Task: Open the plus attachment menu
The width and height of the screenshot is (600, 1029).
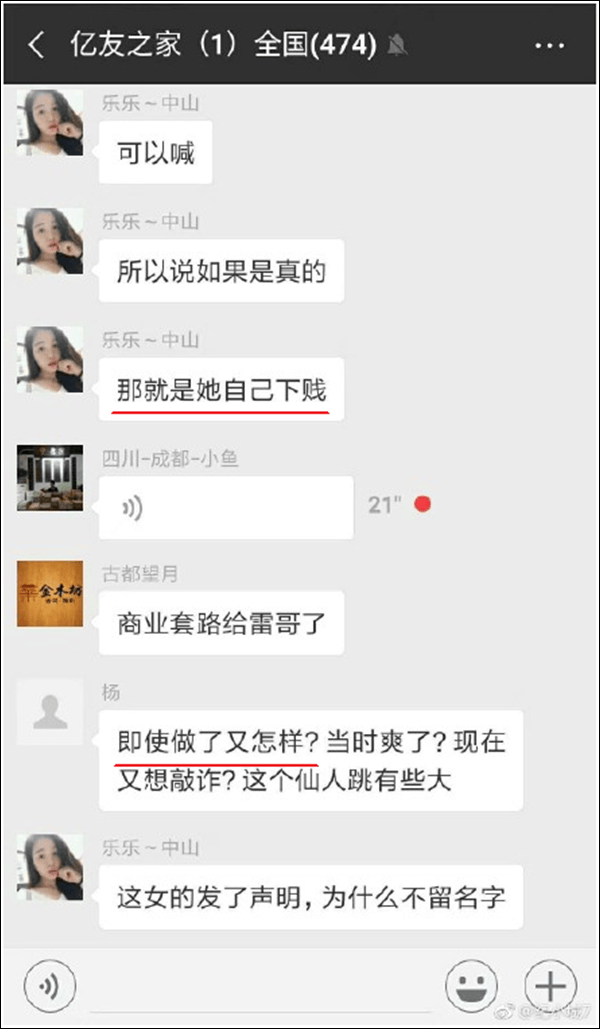Action: [x=551, y=986]
